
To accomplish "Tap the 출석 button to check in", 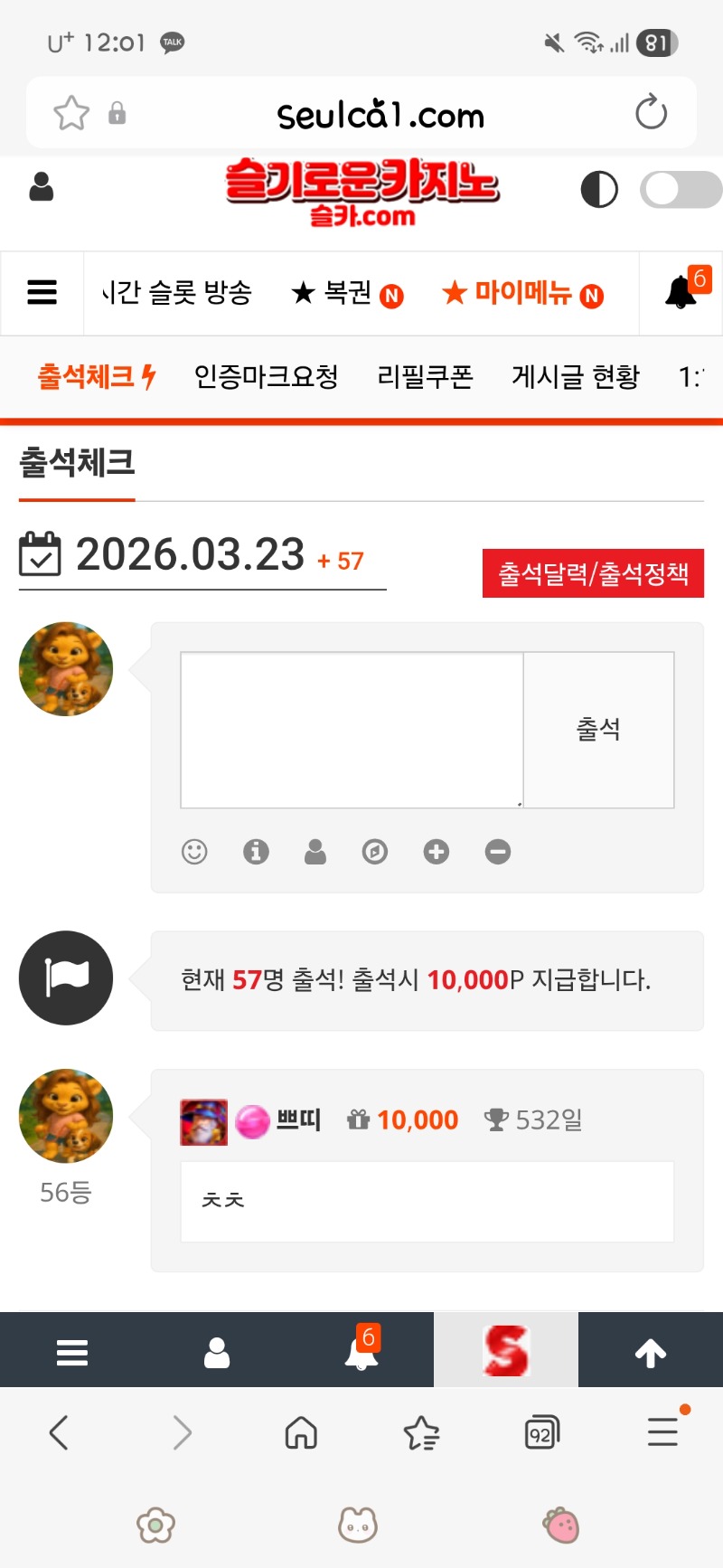I will [598, 730].
